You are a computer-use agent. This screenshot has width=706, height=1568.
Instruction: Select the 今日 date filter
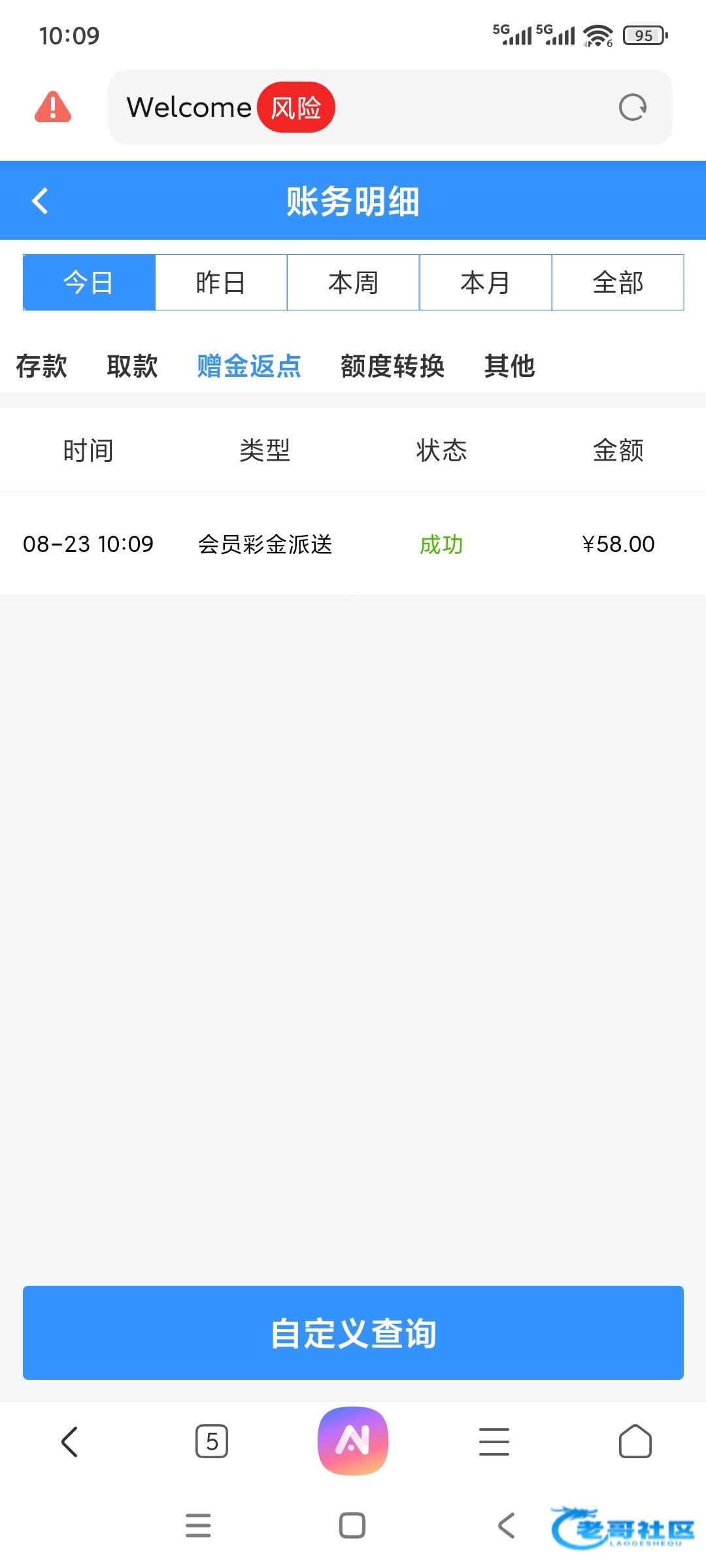89,282
